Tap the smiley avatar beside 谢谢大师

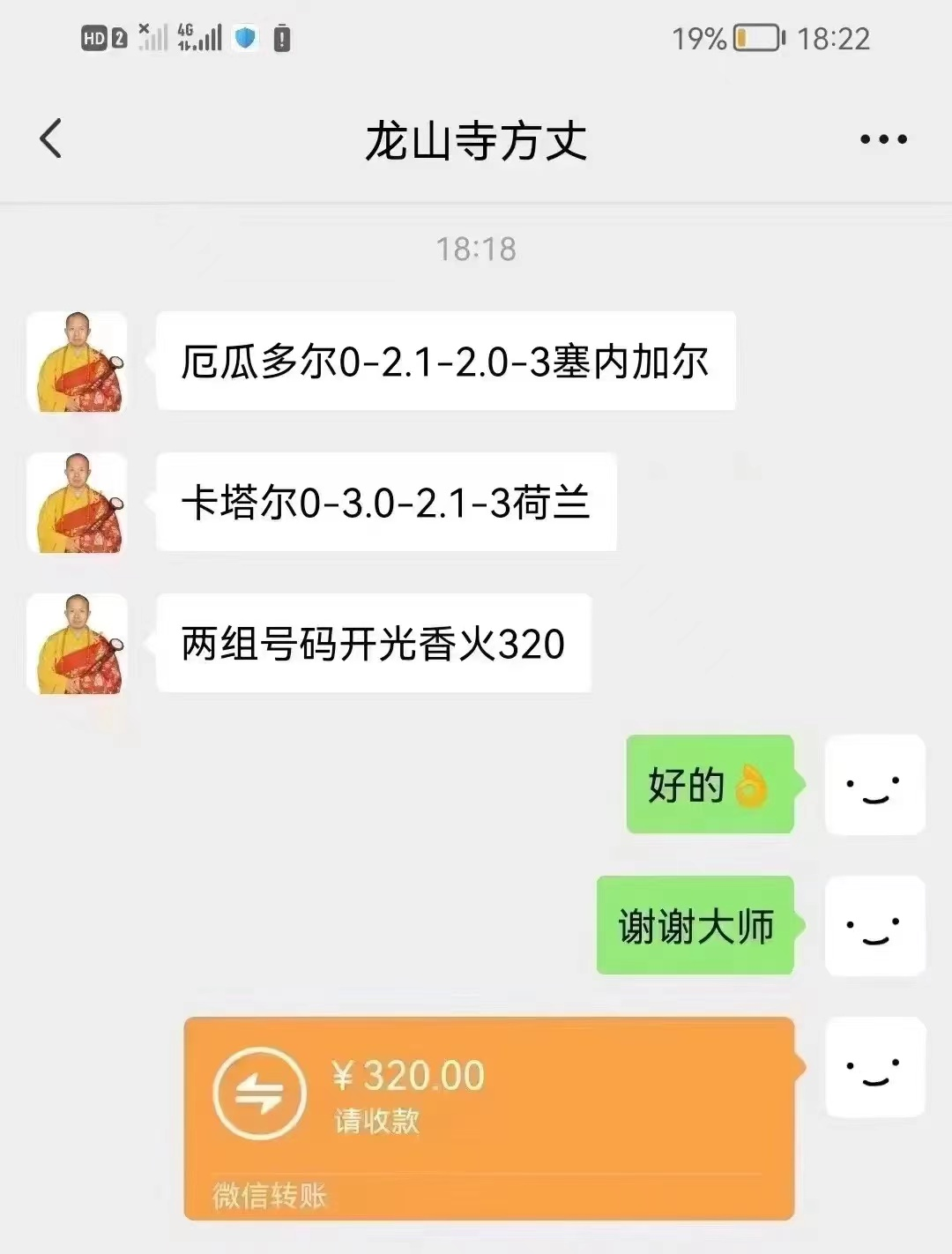pos(874,926)
